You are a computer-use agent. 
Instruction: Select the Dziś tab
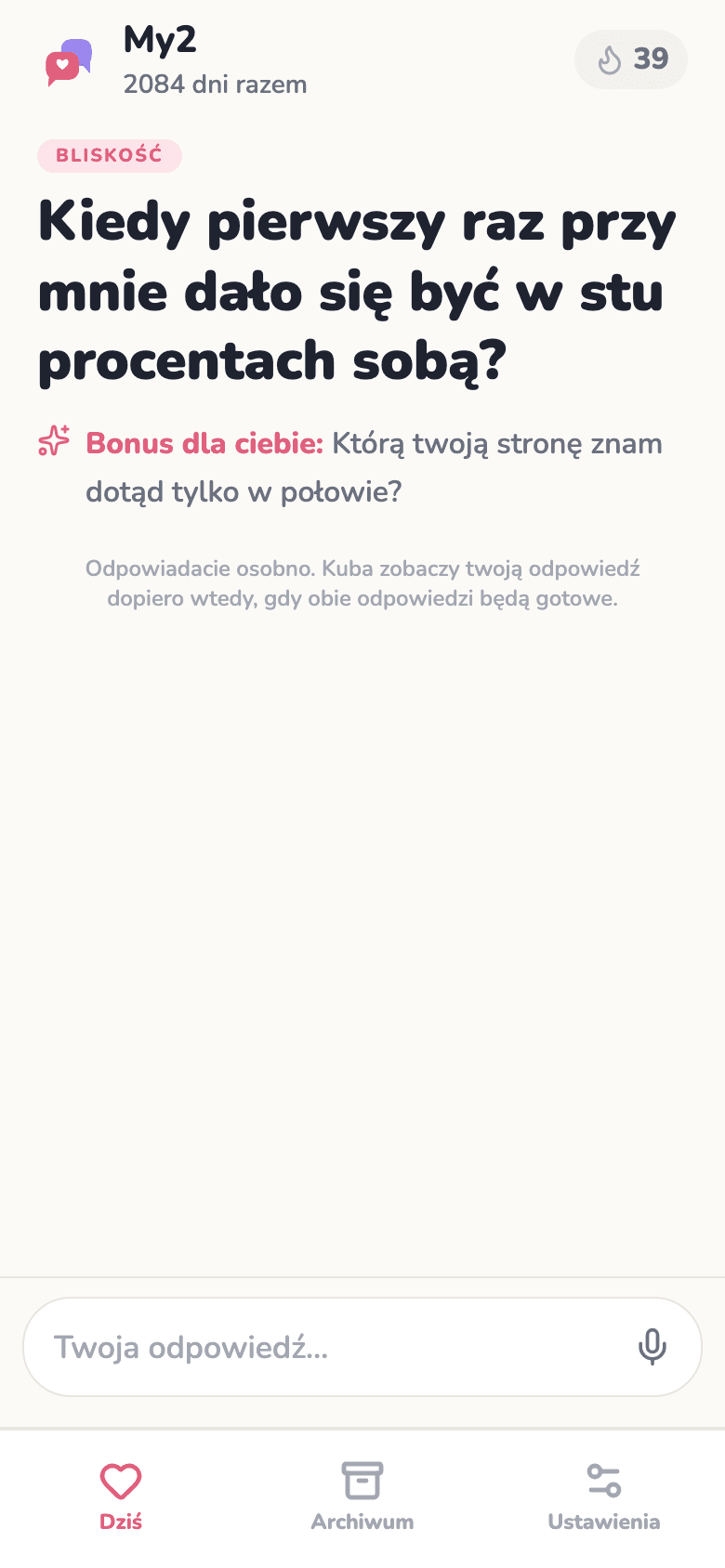[121, 1497]
